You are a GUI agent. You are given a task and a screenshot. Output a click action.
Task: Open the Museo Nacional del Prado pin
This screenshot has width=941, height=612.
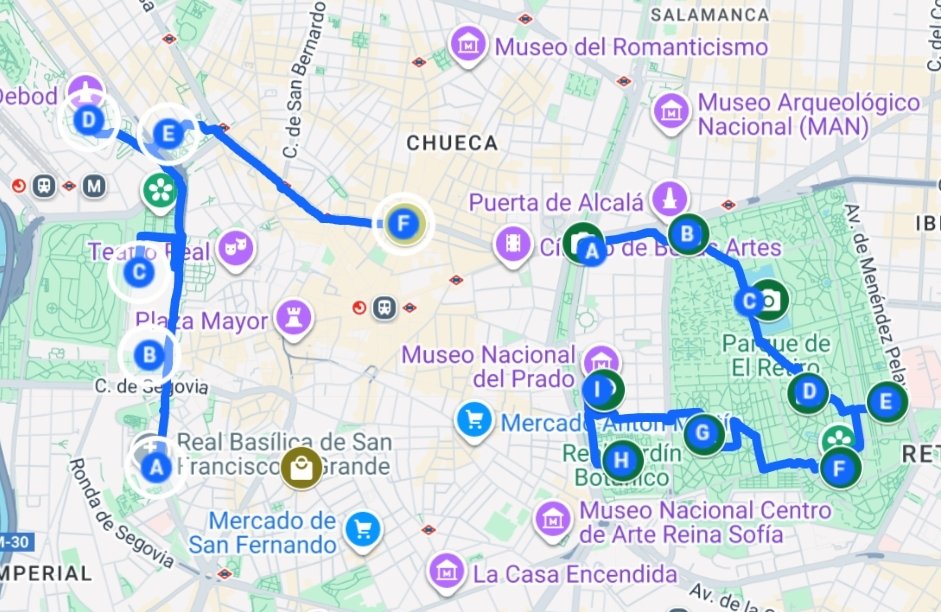click(600, 360)
